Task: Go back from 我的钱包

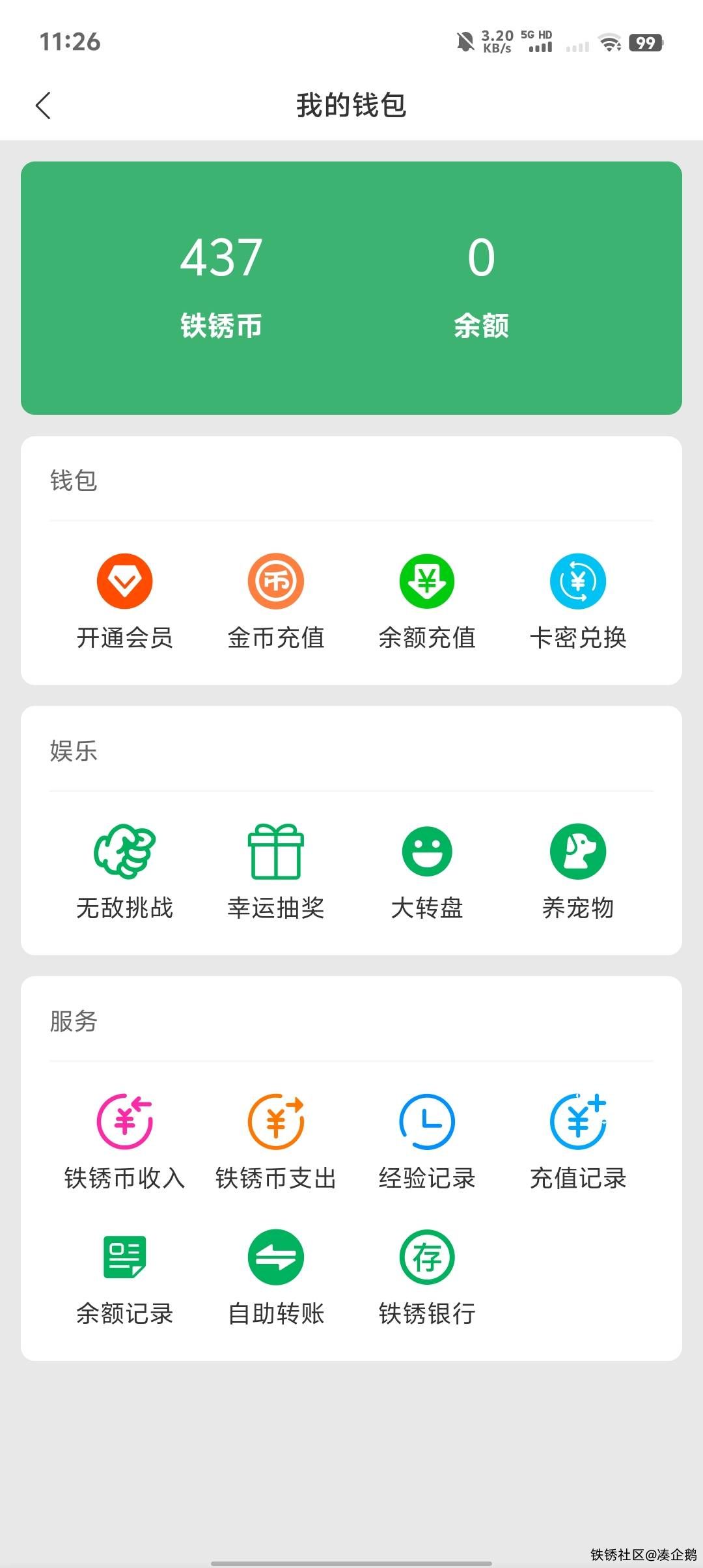Action: (43, 105)
